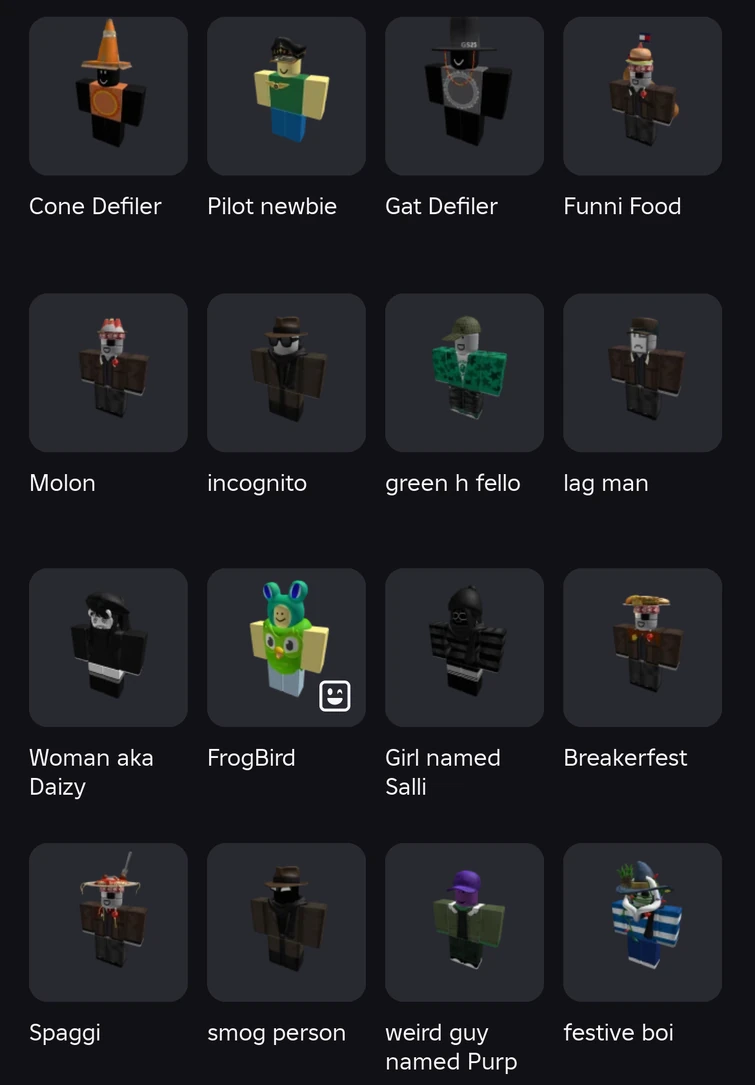The height and width of the screenshot is (1085, 755).
Task: Choose the green h fello avatar
Action: 464,372
